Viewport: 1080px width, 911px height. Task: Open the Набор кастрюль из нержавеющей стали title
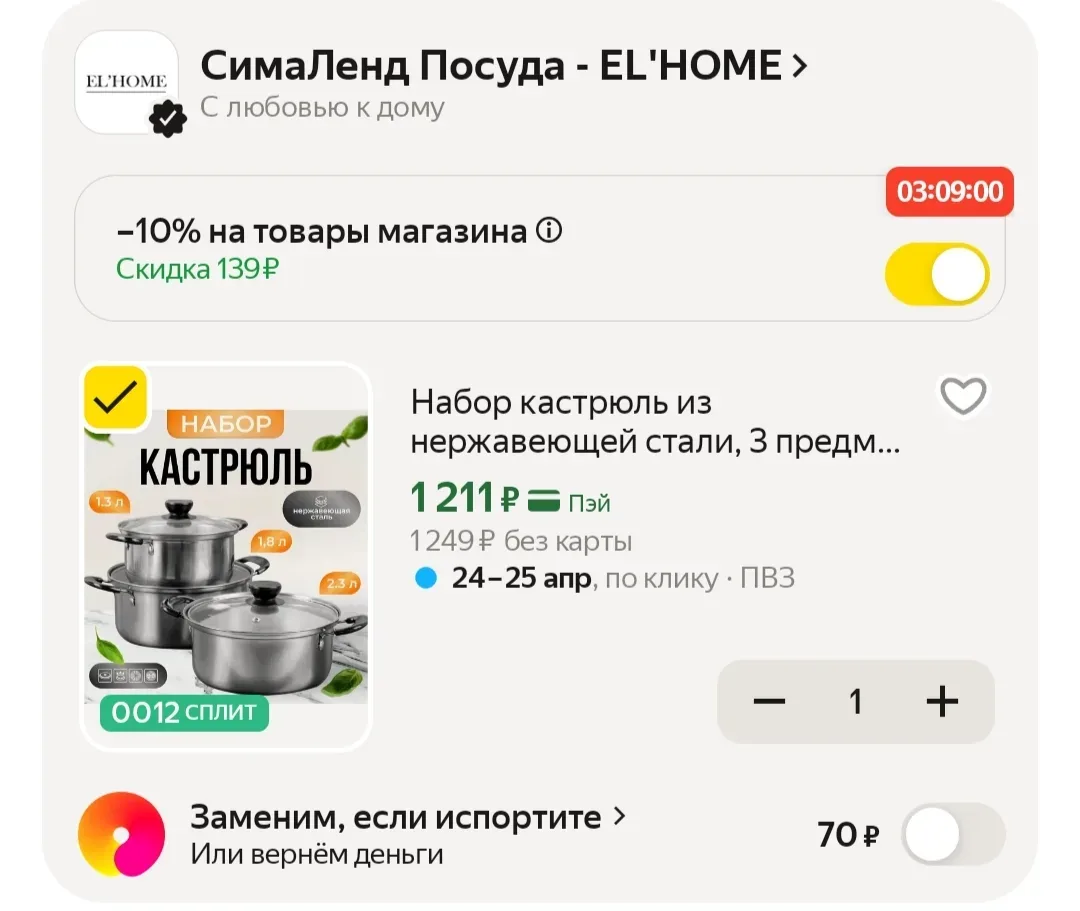pyautogui.click(x=655, y=421)
